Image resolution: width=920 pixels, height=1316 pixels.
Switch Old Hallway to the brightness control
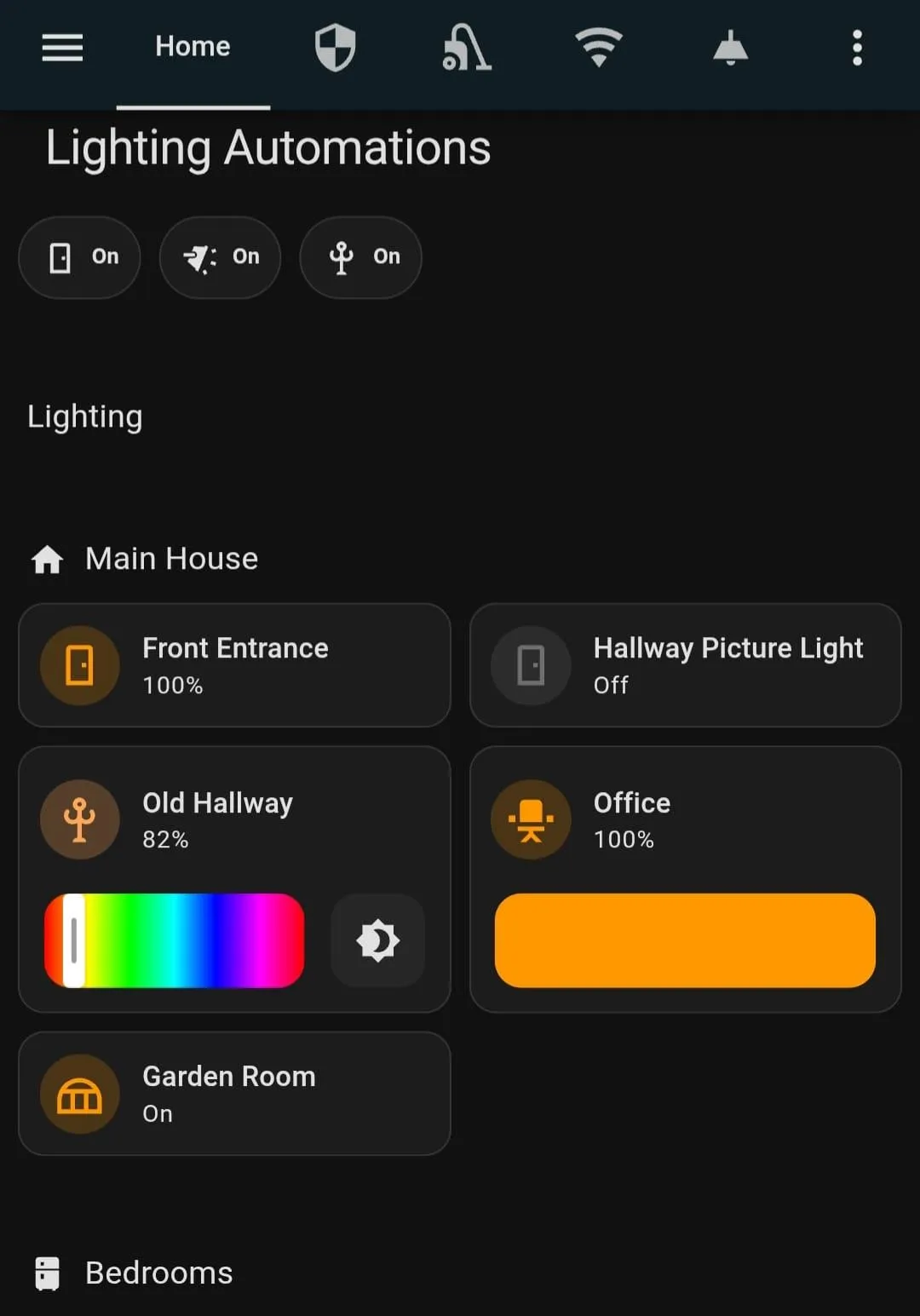point(378,940)
